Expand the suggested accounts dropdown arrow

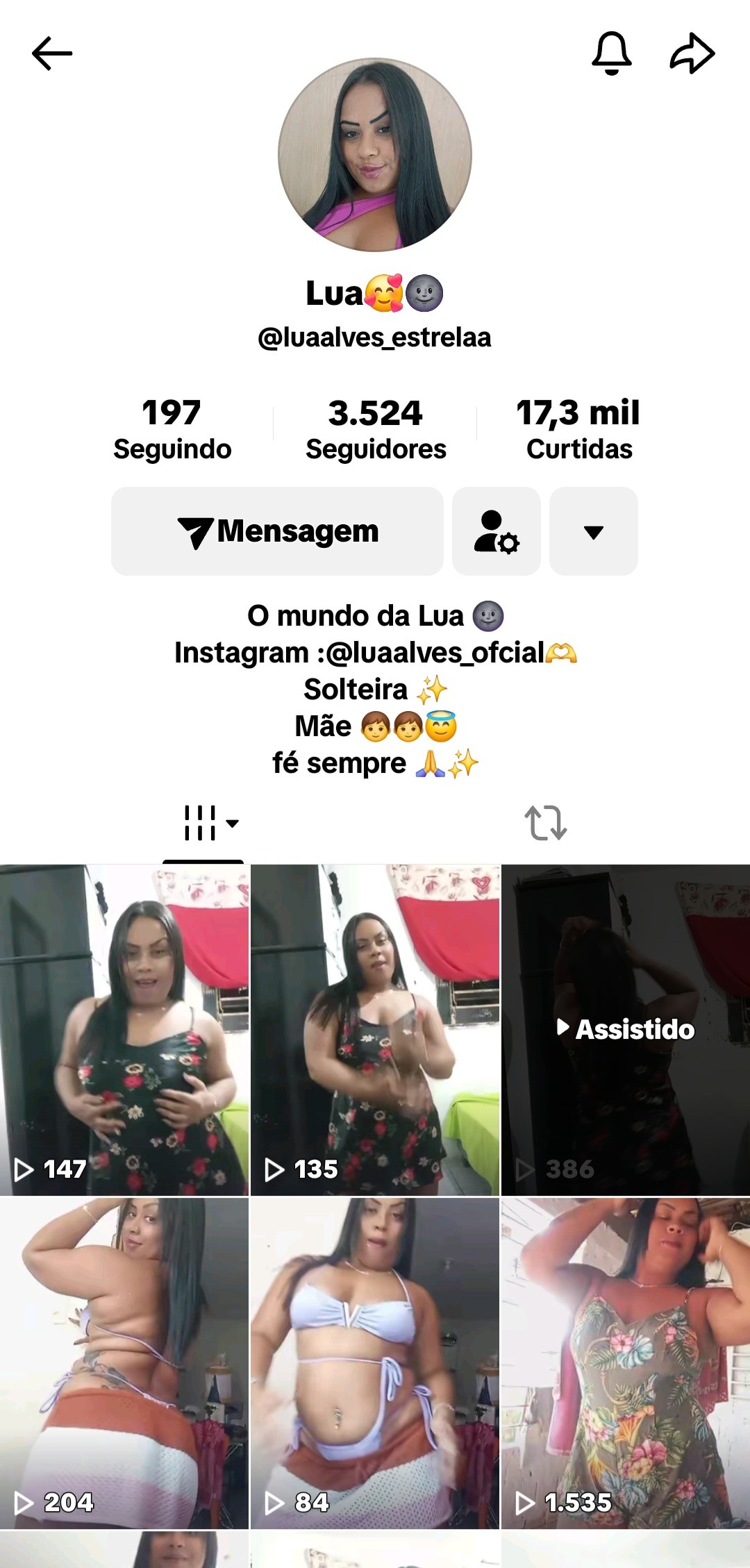pos(593,531)
